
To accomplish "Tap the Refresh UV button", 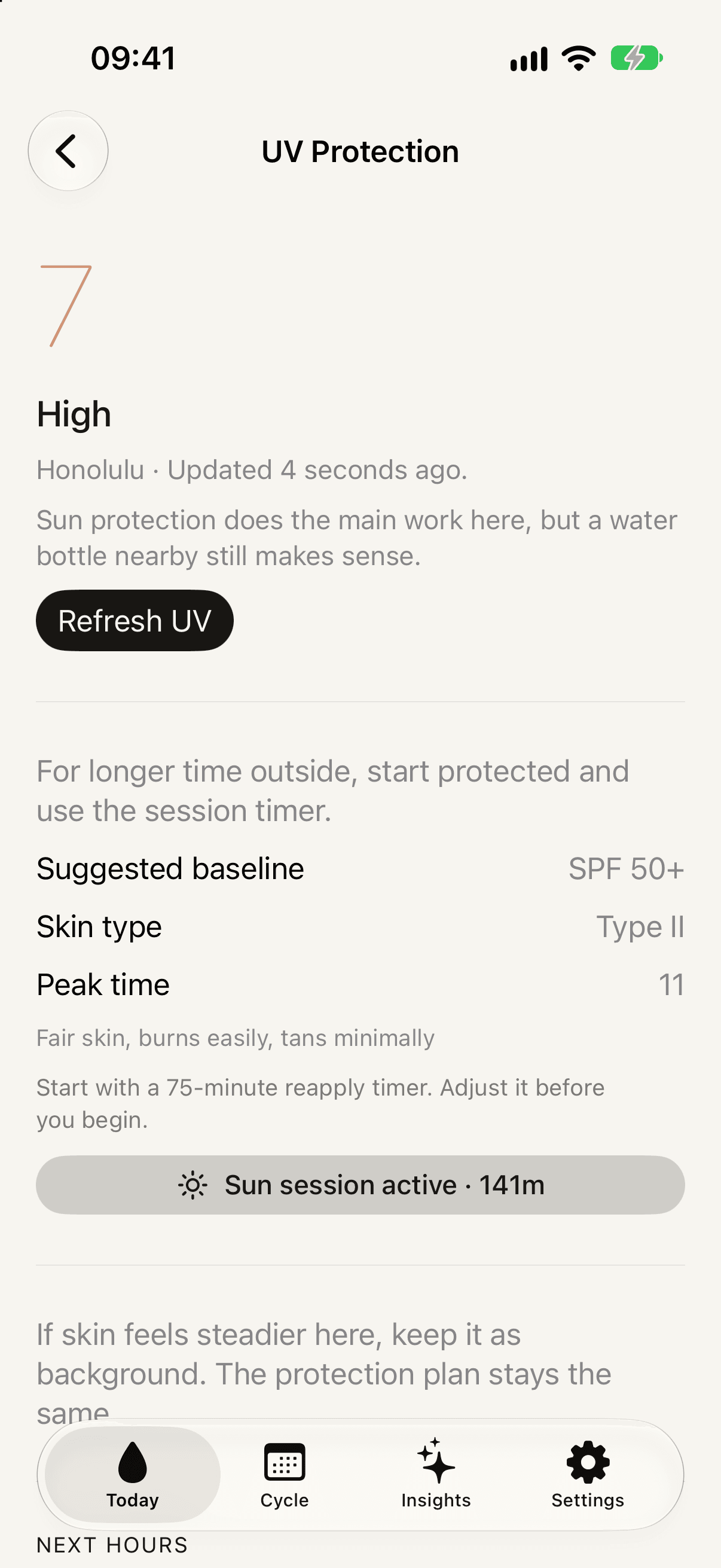I will 135,620.
